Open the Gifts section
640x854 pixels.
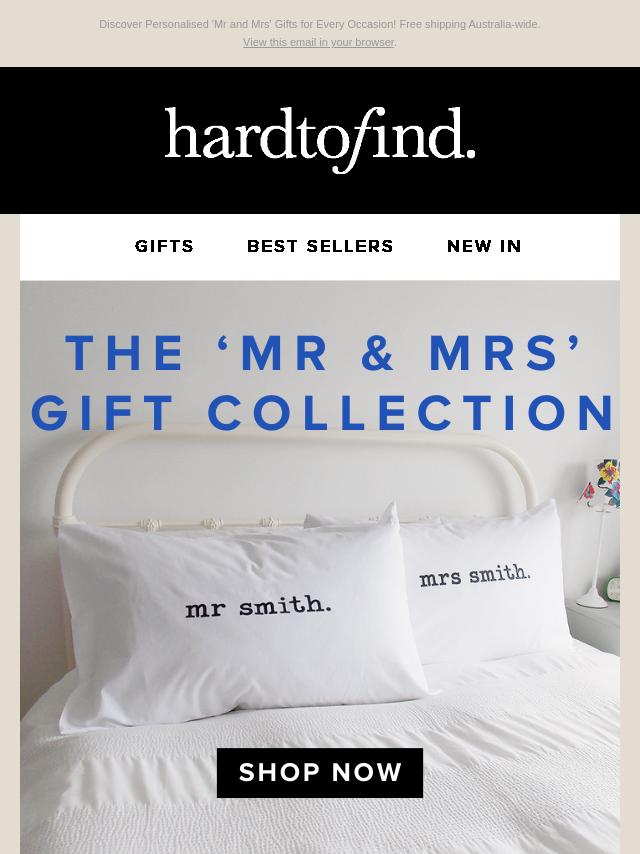click(165, 246)
